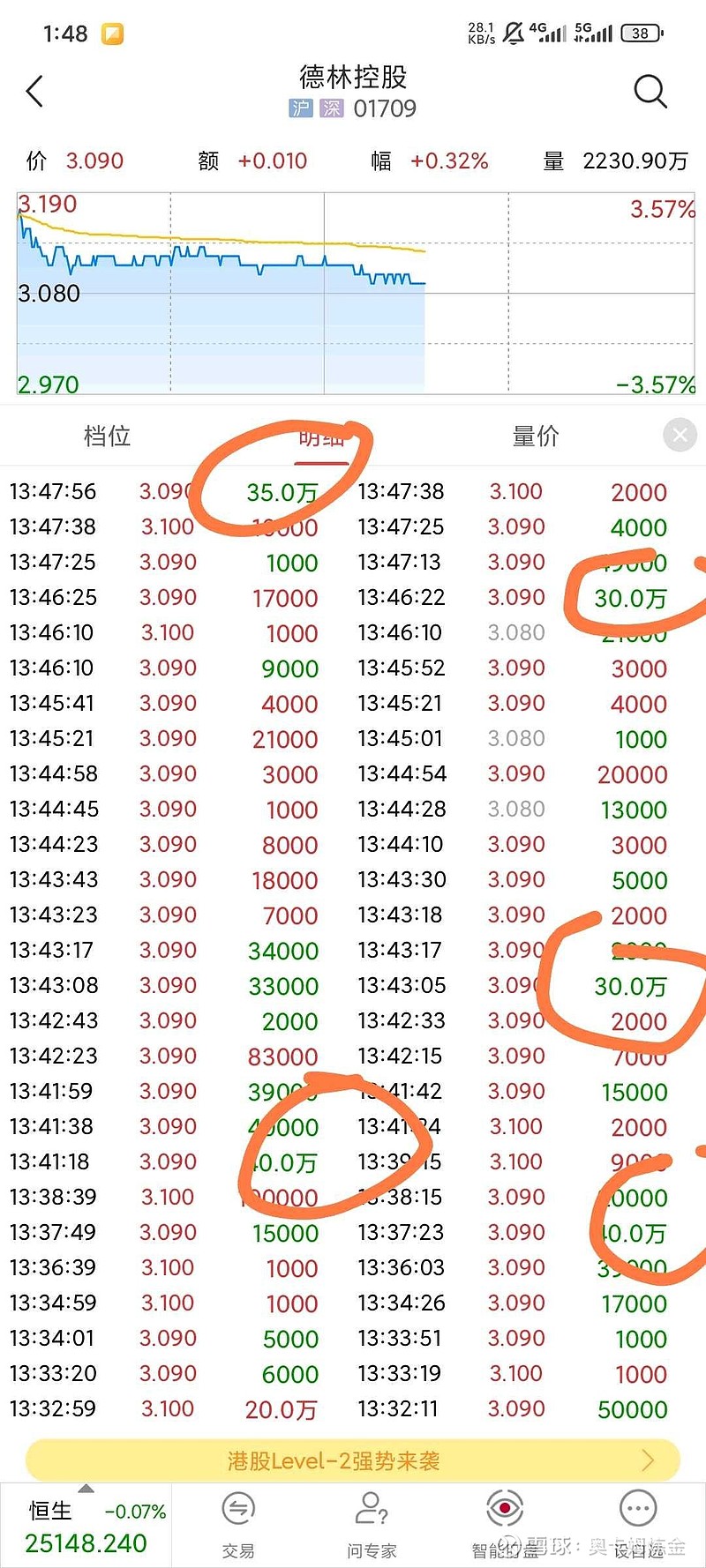Open stock search magnifier icon

click(650, 91)
